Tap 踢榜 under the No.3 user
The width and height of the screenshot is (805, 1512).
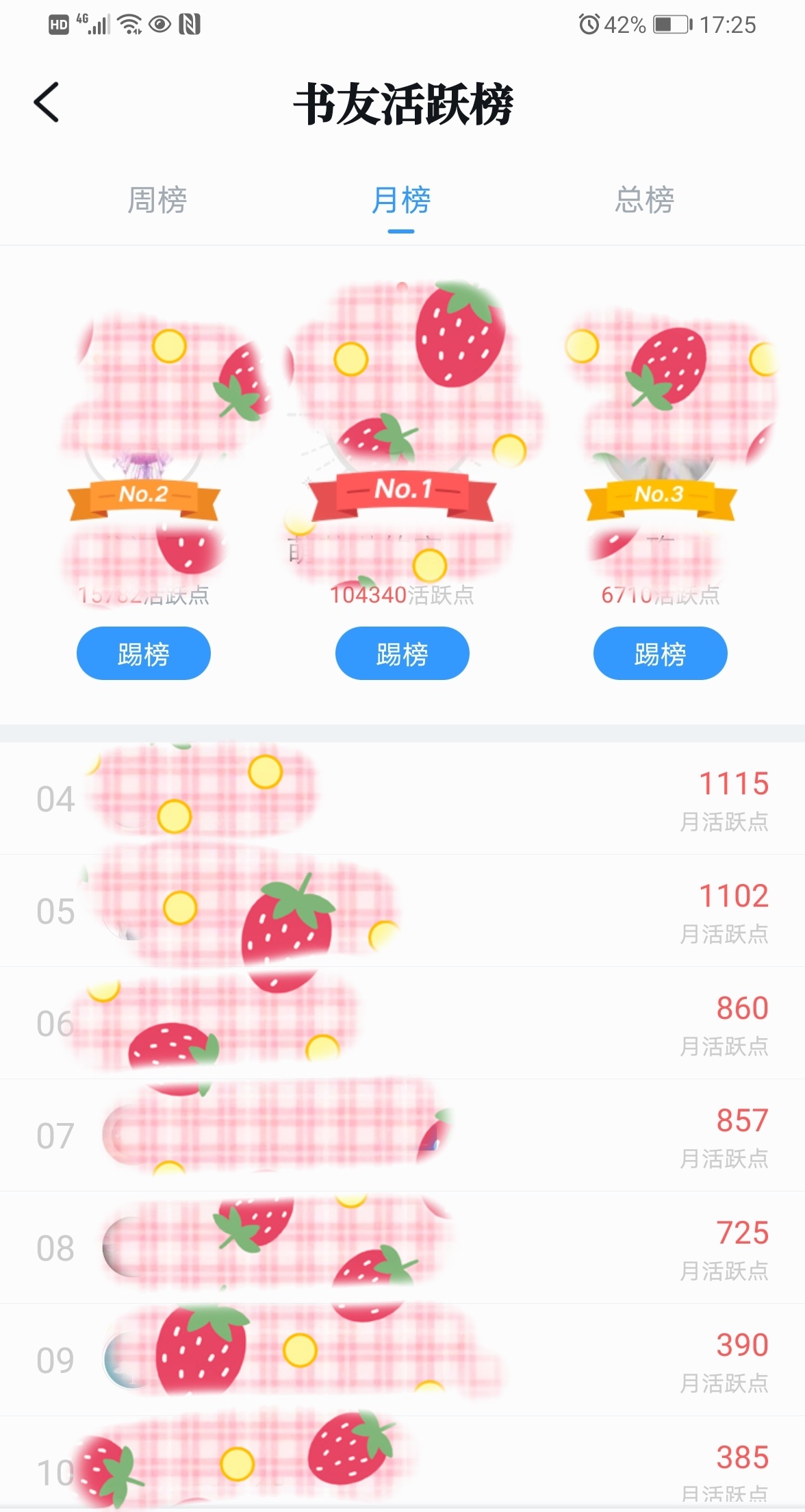(x=660, y=653)
